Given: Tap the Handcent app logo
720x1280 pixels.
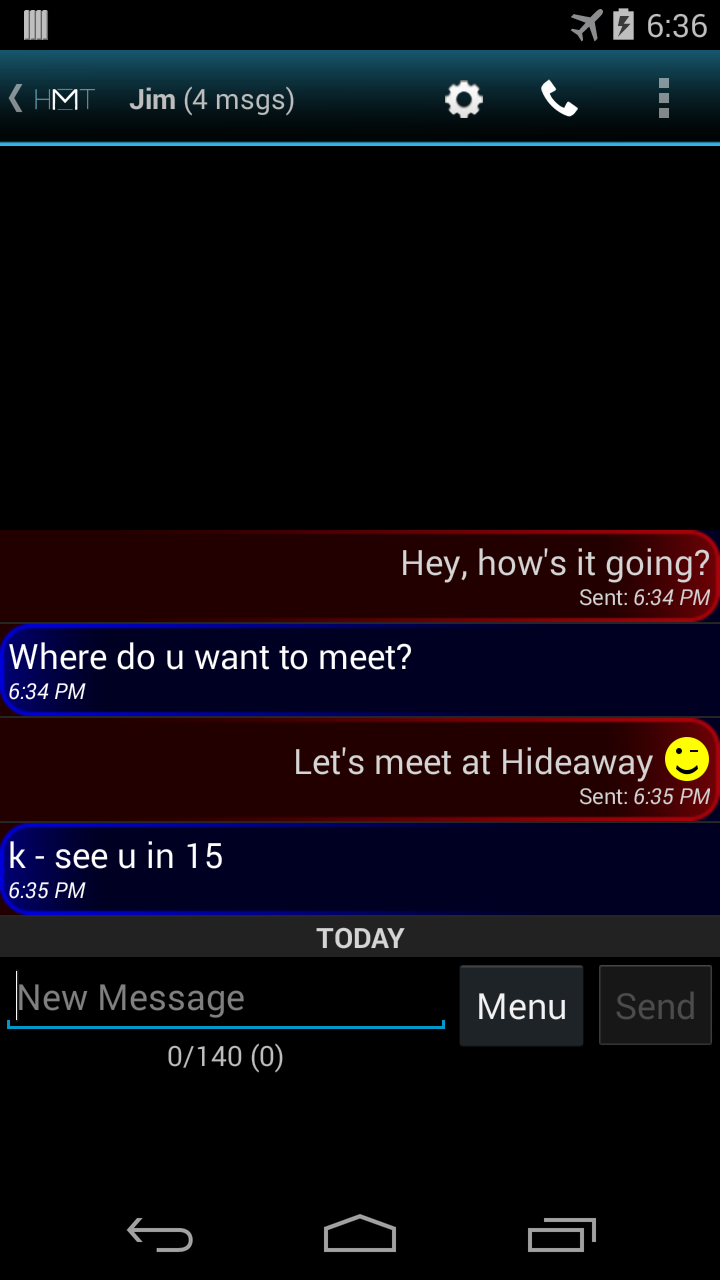Looking at the screenshot, I should (62, 98).
